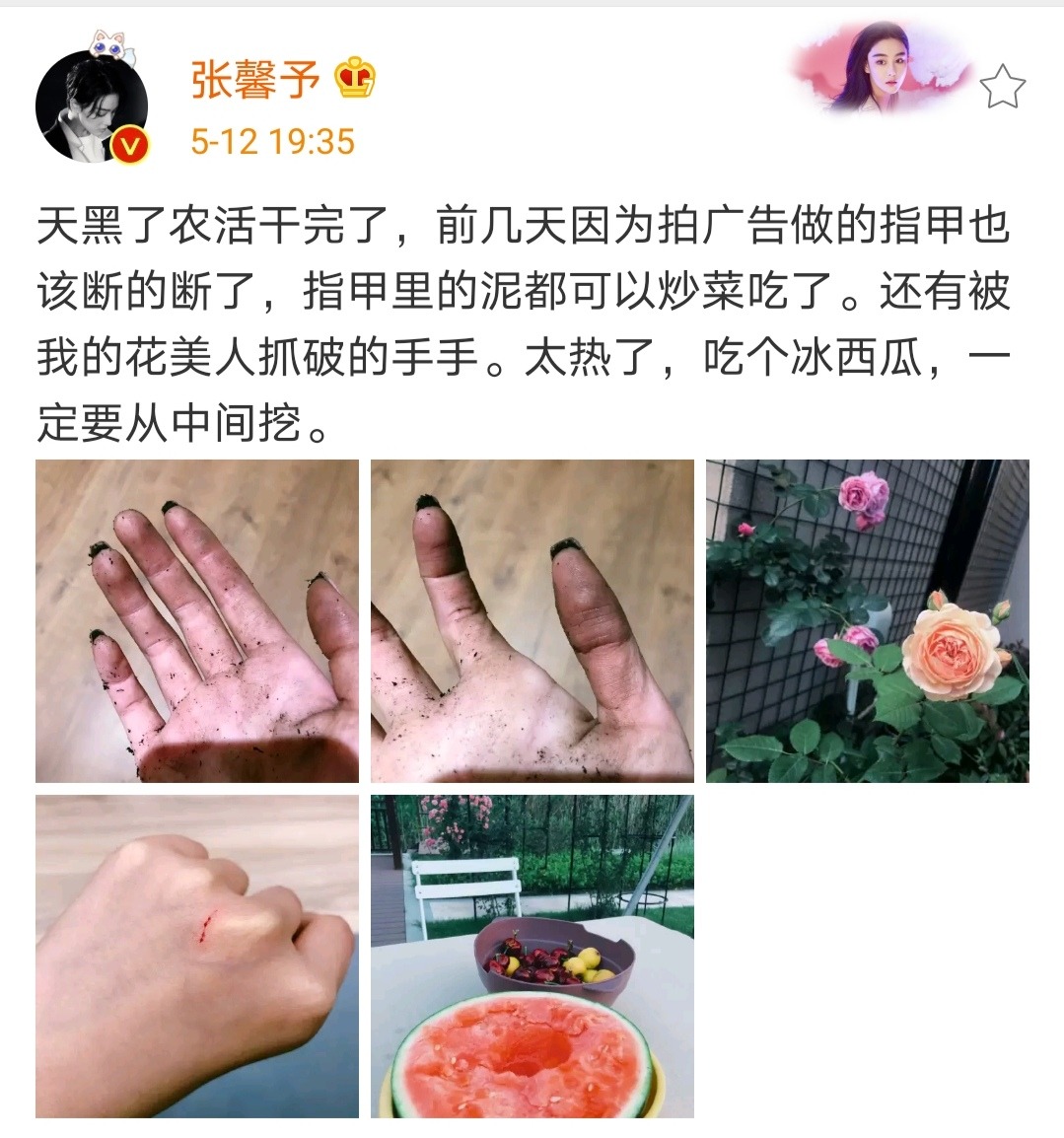This screenshot has width=1064, height=1138.
Task: Open the dirty palm photo with four fingers
Action: click(x=197, y=621)
